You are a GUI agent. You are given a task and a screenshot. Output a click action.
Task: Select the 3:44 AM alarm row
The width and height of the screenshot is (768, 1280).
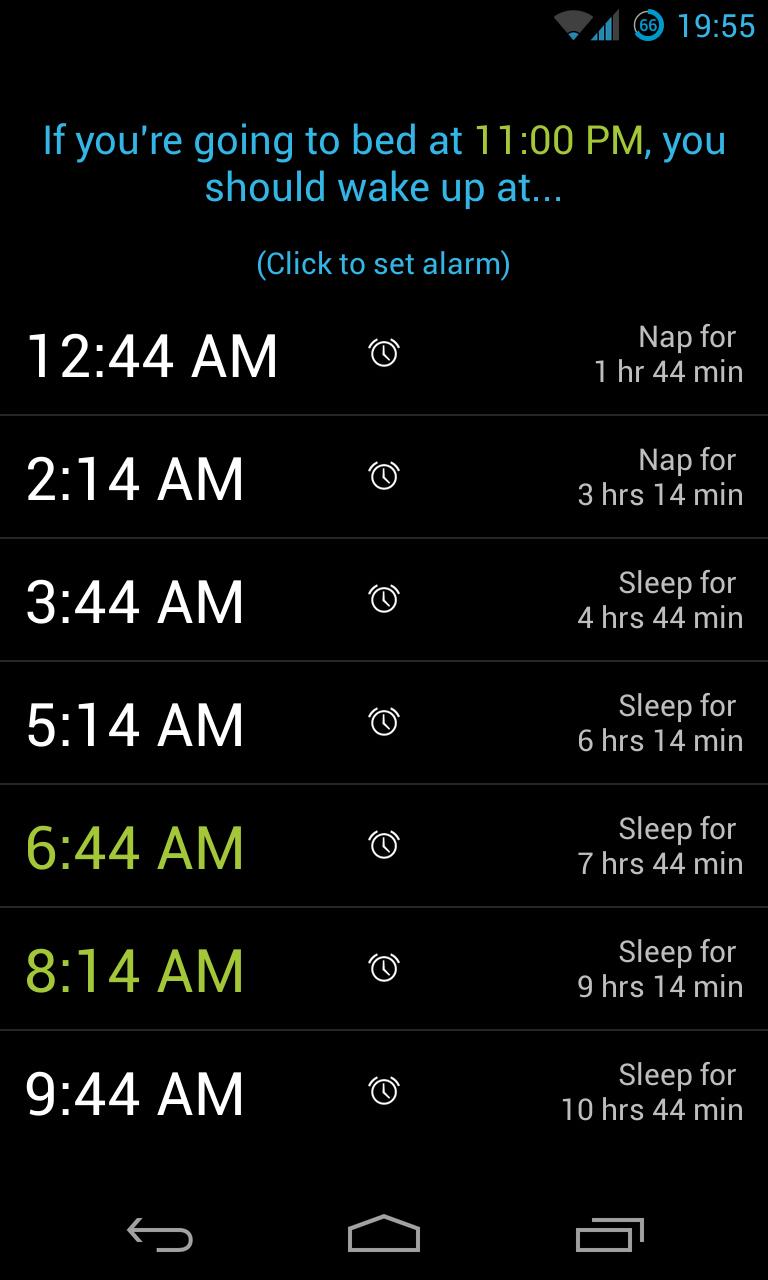(x=384, y=600)
